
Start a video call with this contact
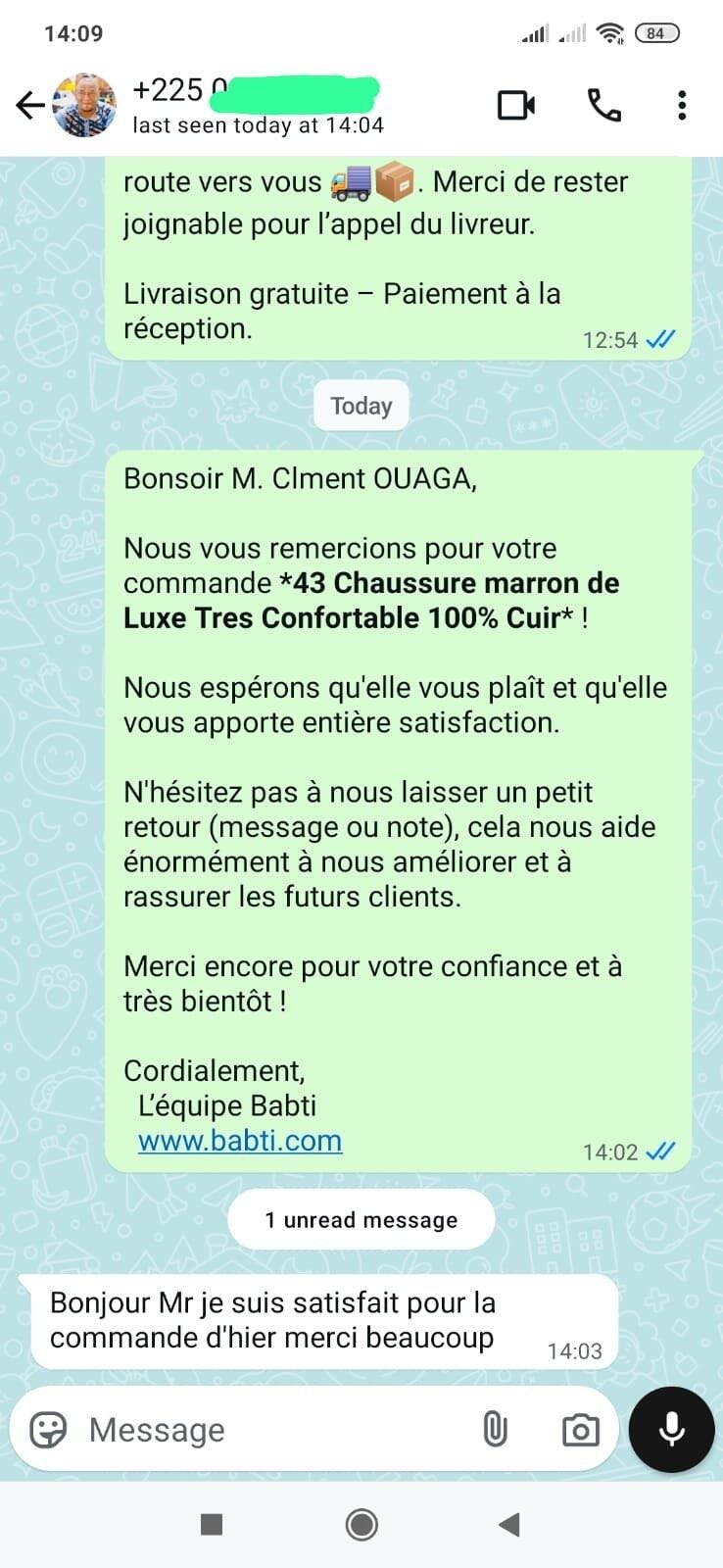[x=516, y=105]
